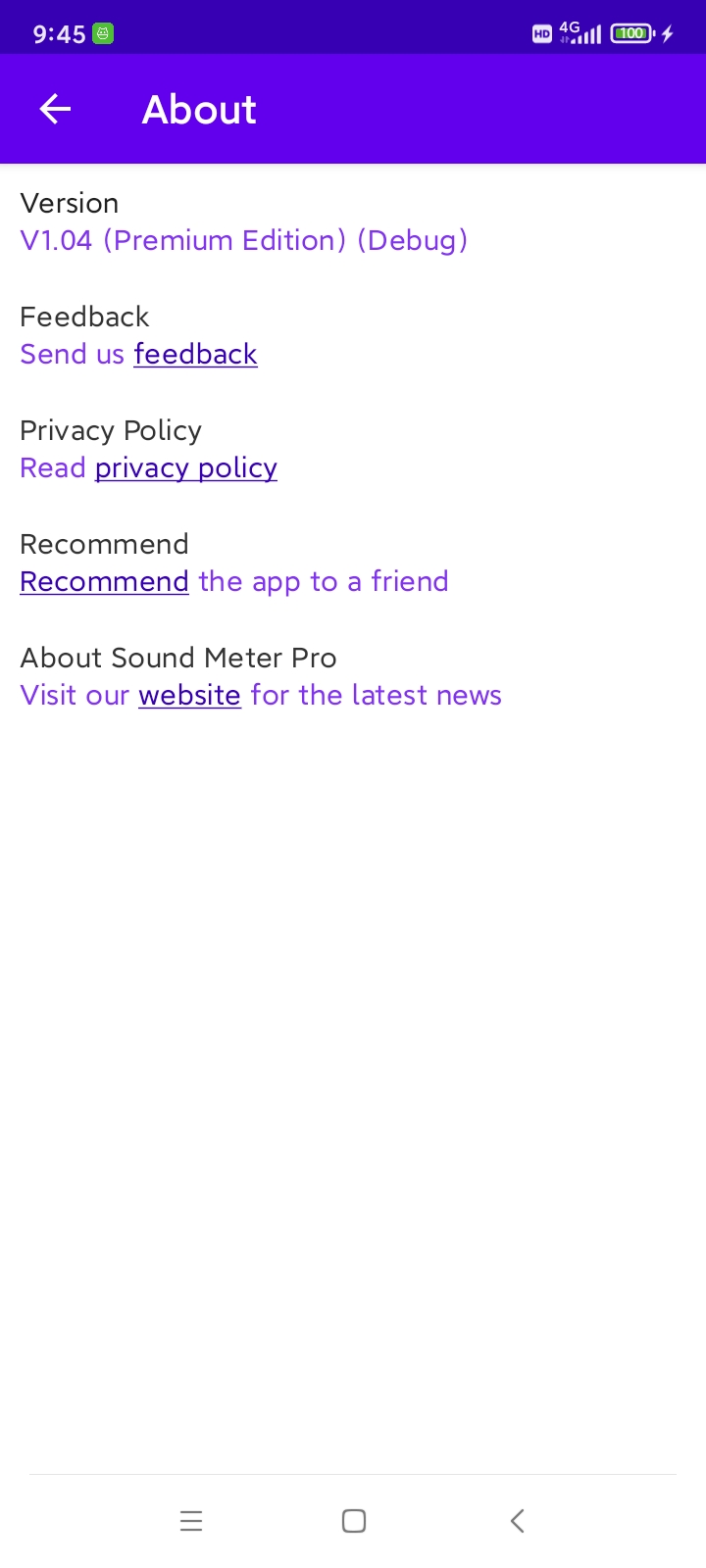Open recent apps from the navigation bar
The height and width of the screenshot is (1568, 706).
[x=191, y=1520]
